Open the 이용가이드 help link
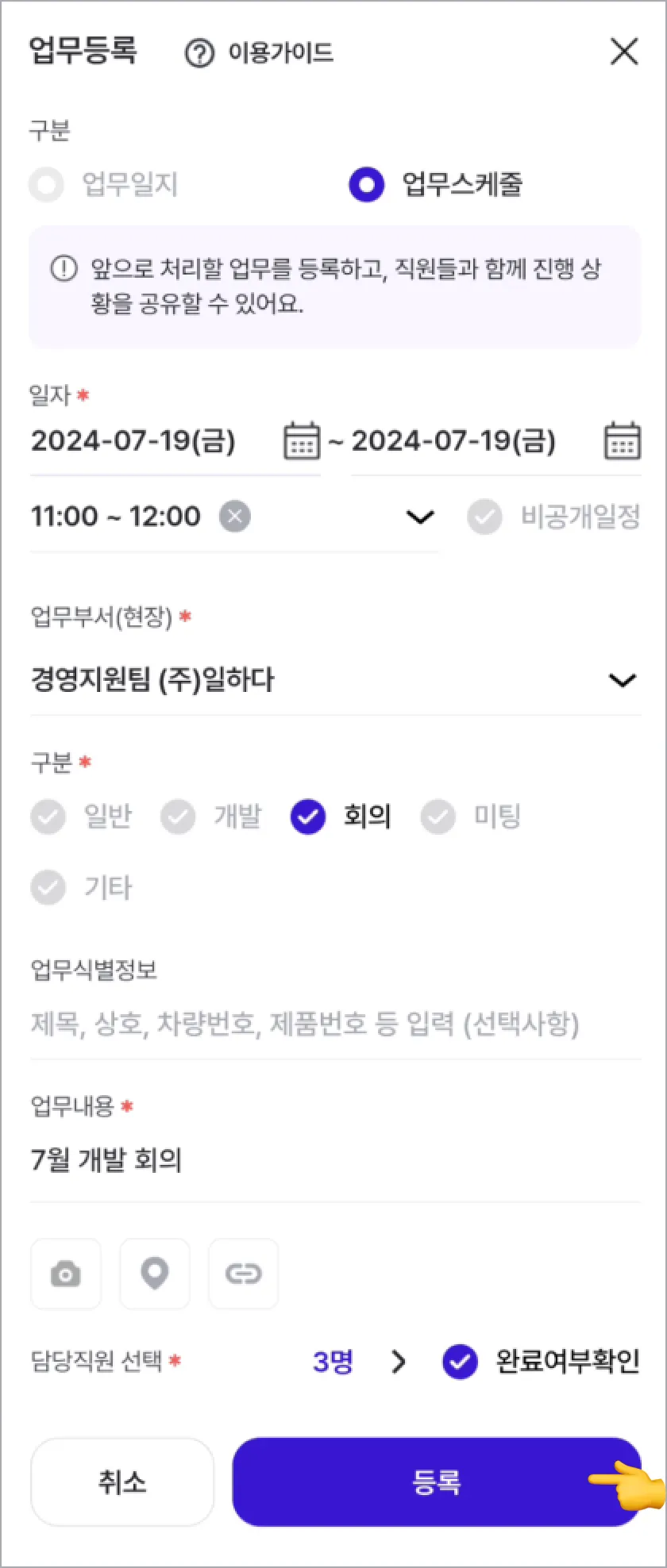667x1568 pixels. pos(259,53)
